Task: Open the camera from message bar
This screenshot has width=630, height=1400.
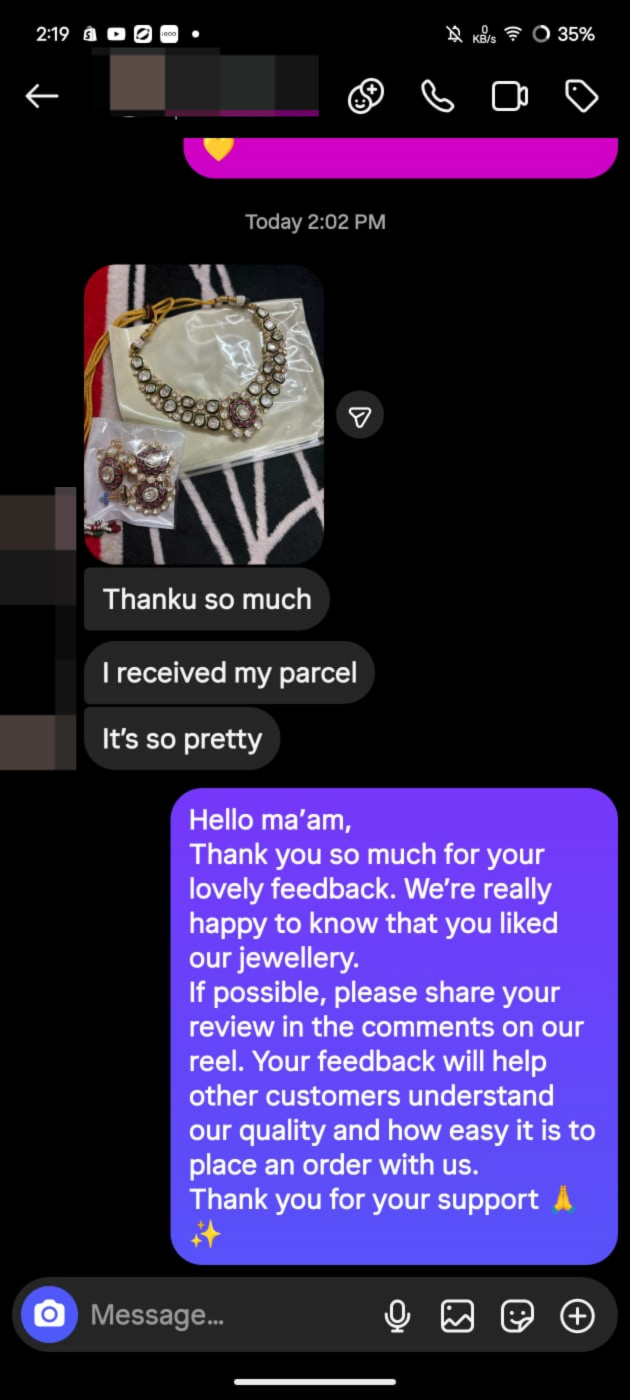Action: [49, 1314]
